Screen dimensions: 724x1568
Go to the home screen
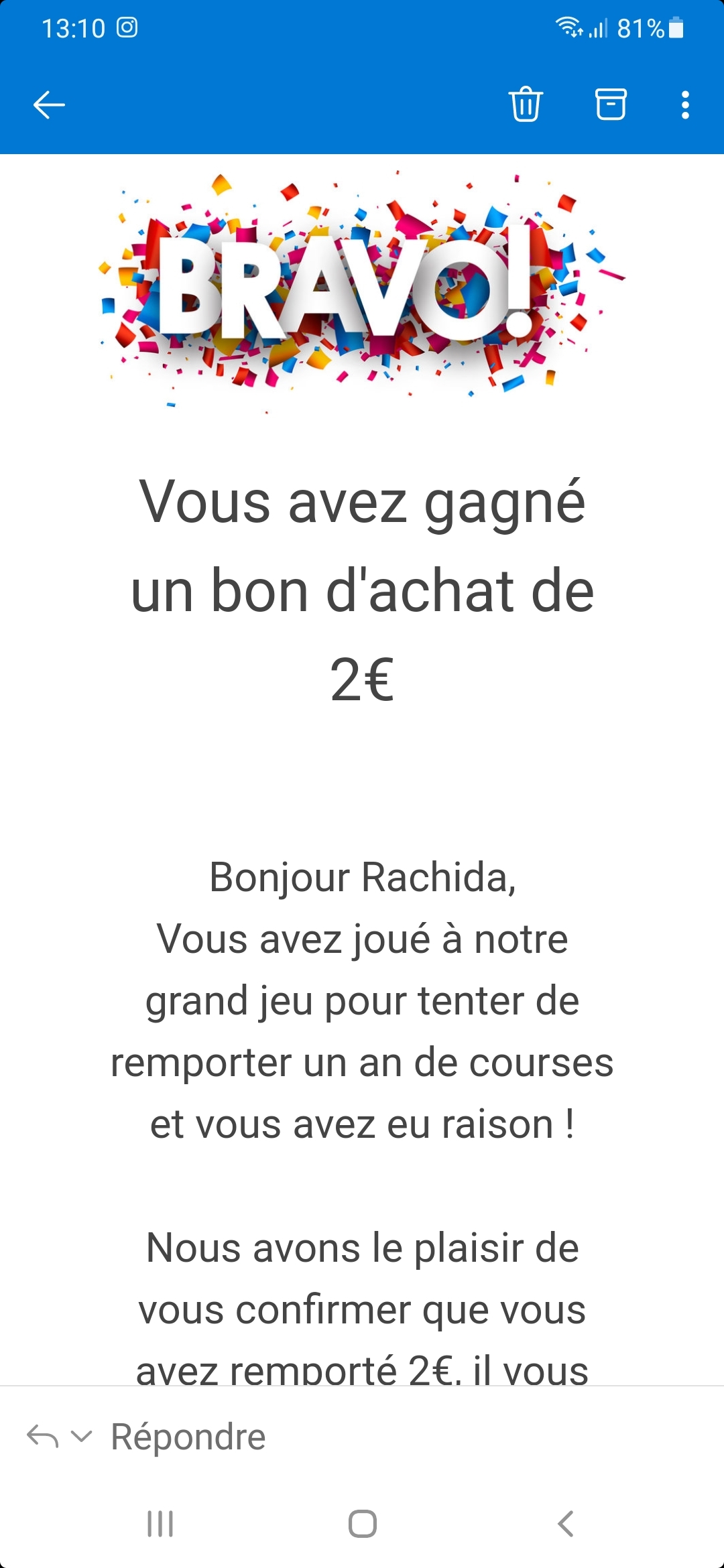362,1523
